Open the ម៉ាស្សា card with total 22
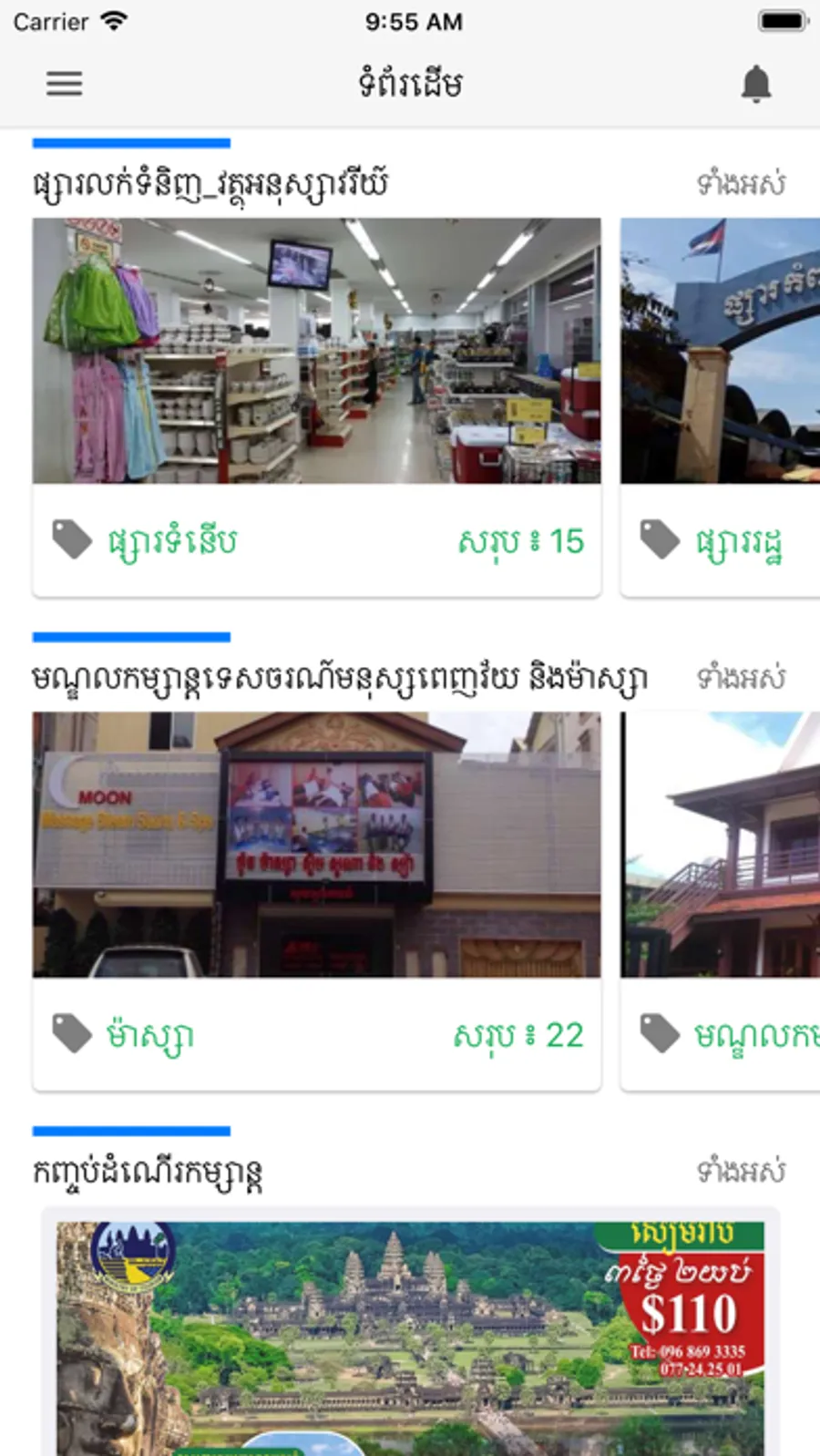Viewport: 820px width, 1456px height. pyautogui.click(x=316, y=900)
